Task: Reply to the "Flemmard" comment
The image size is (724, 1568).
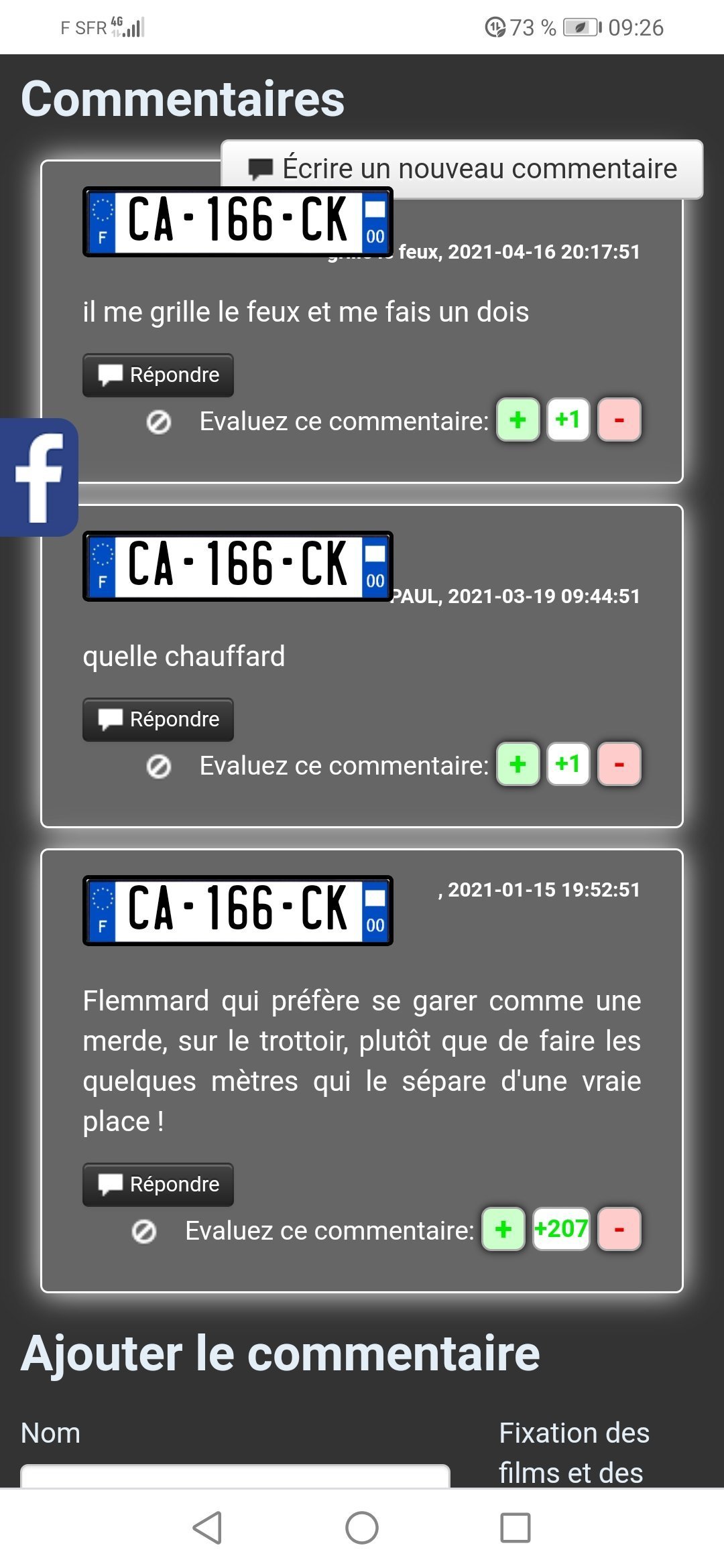Action: tap(158, 1185)
